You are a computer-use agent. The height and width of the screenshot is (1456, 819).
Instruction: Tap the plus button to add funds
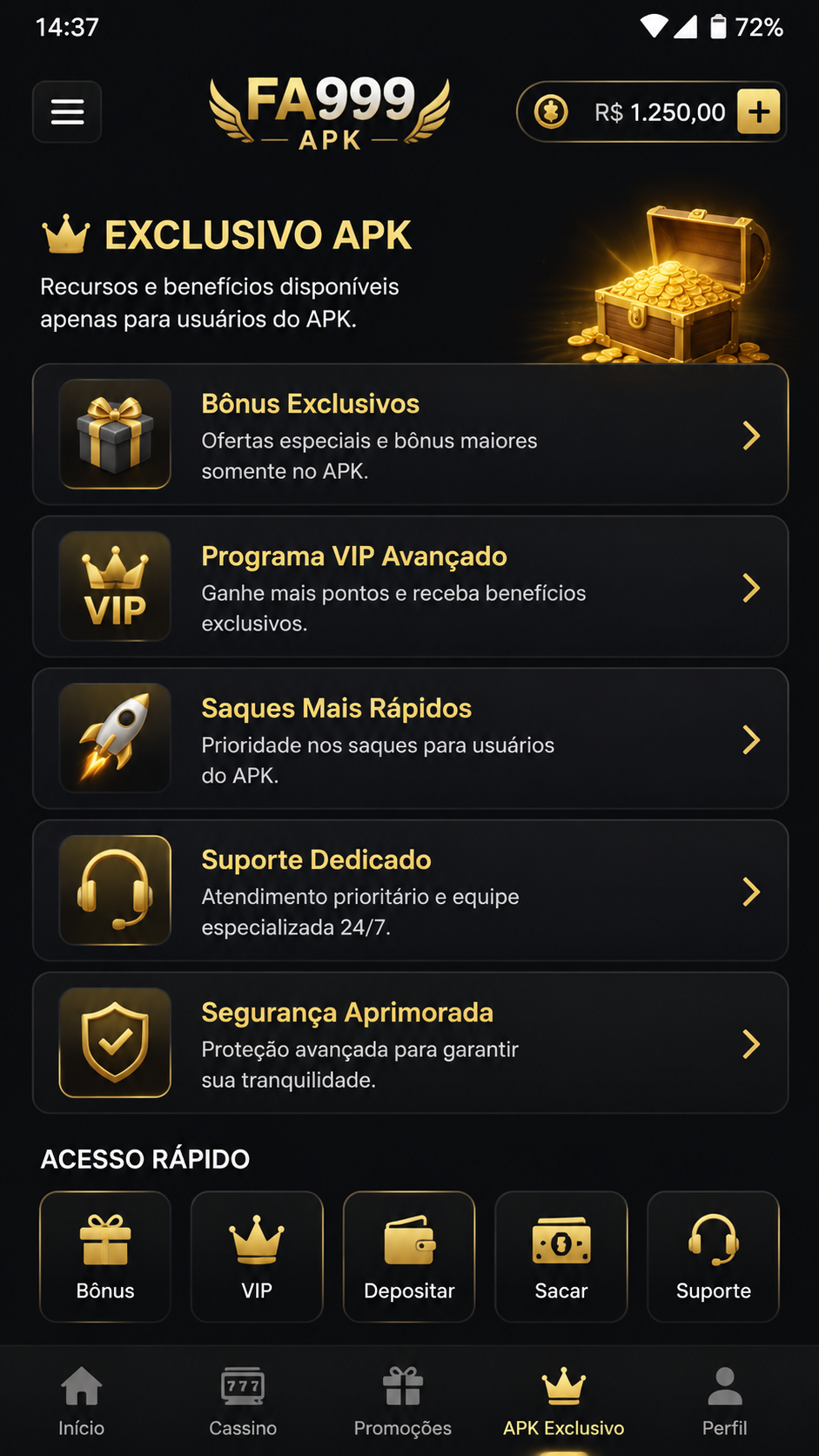point(759,111)
